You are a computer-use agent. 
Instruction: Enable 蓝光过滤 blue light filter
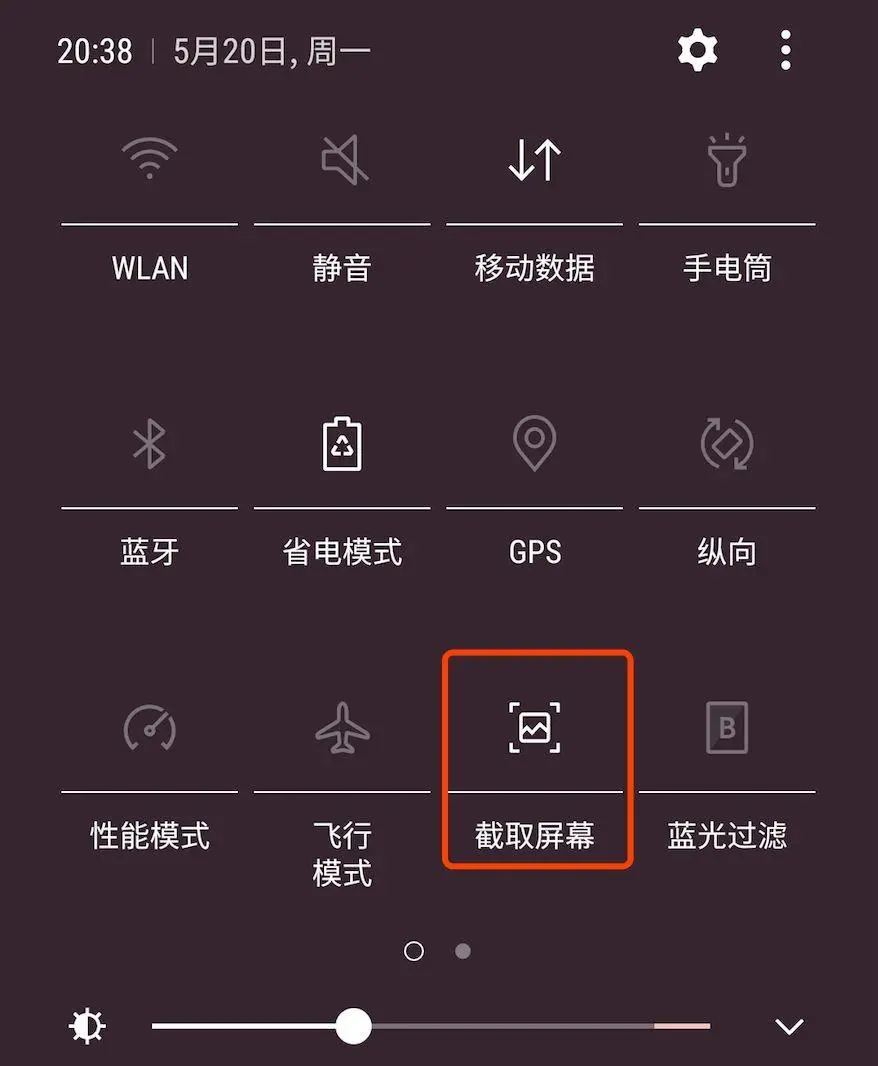click(x=727, y=728)
